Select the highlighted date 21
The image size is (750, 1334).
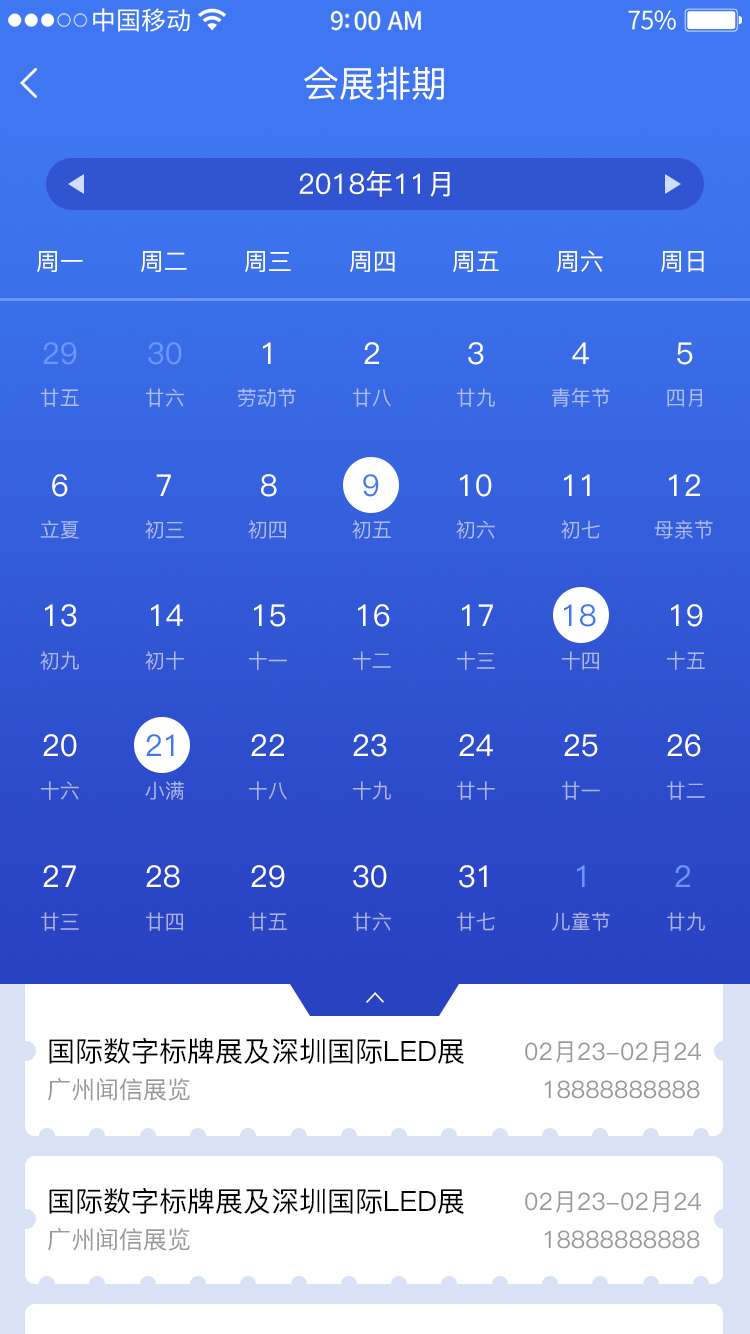162,745
